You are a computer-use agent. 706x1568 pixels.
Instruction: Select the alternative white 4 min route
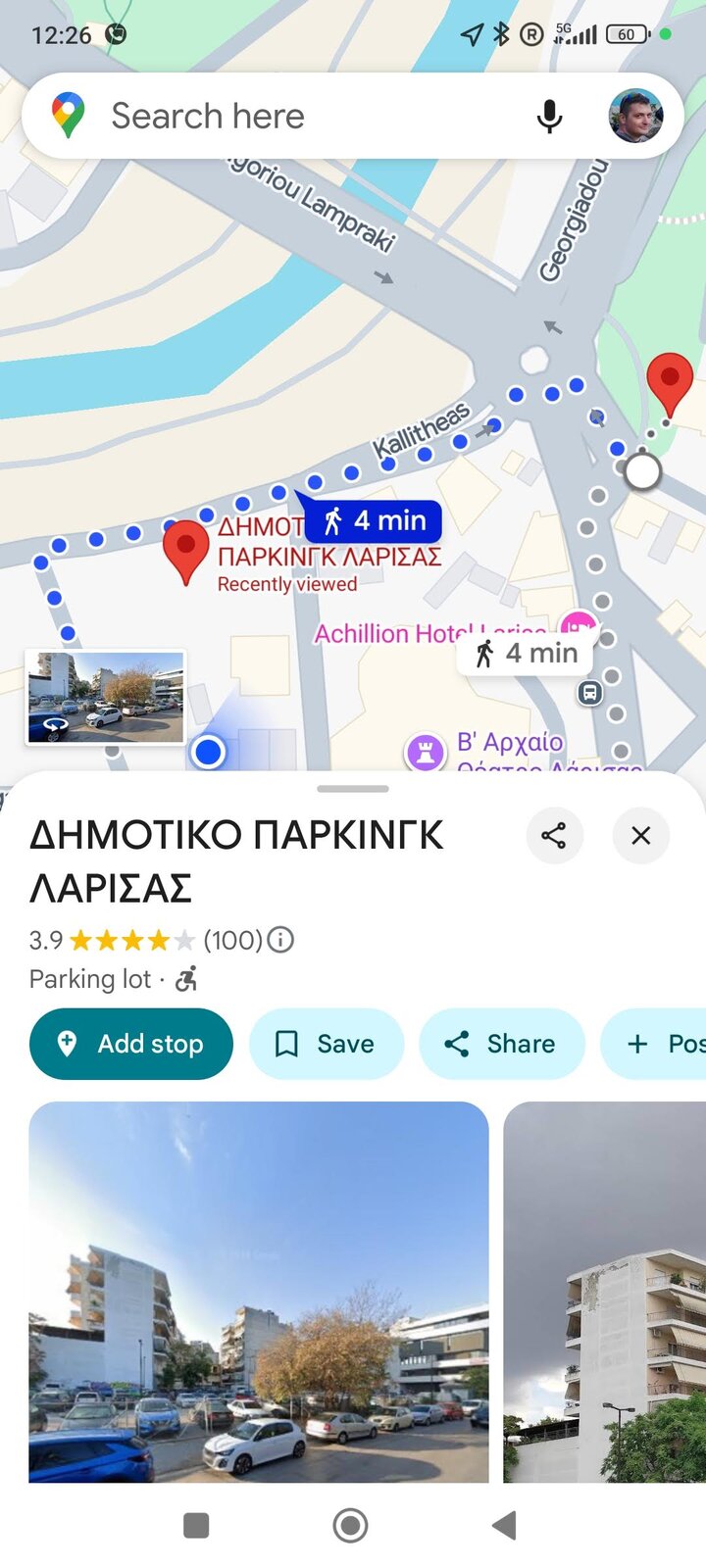pyautogui.click(x=526, y=654)
